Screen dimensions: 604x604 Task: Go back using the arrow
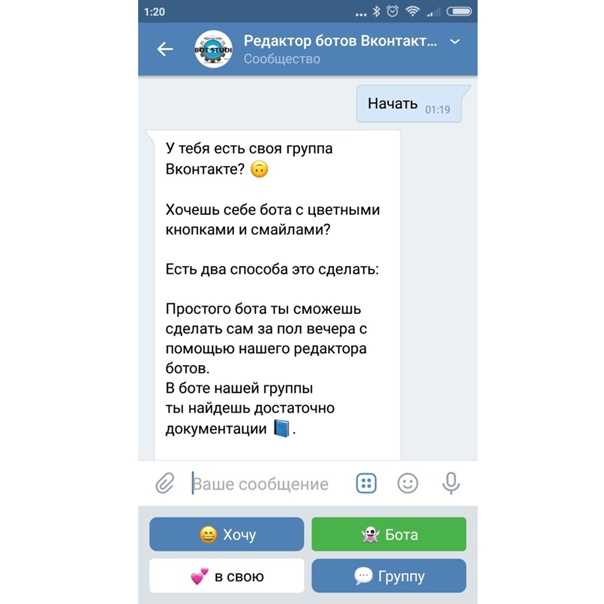pos(165,50)
